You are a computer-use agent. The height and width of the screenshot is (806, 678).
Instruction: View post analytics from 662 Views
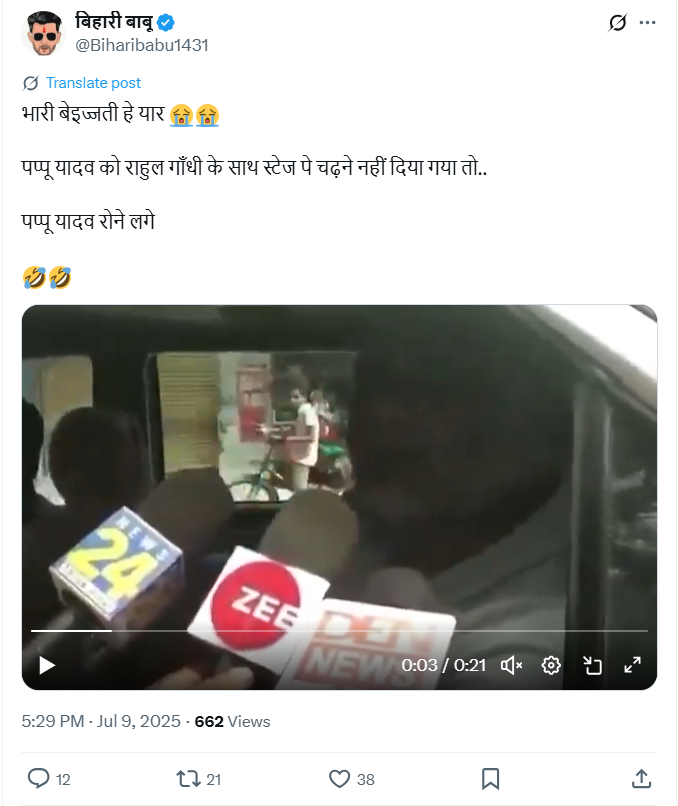point(232,721)
